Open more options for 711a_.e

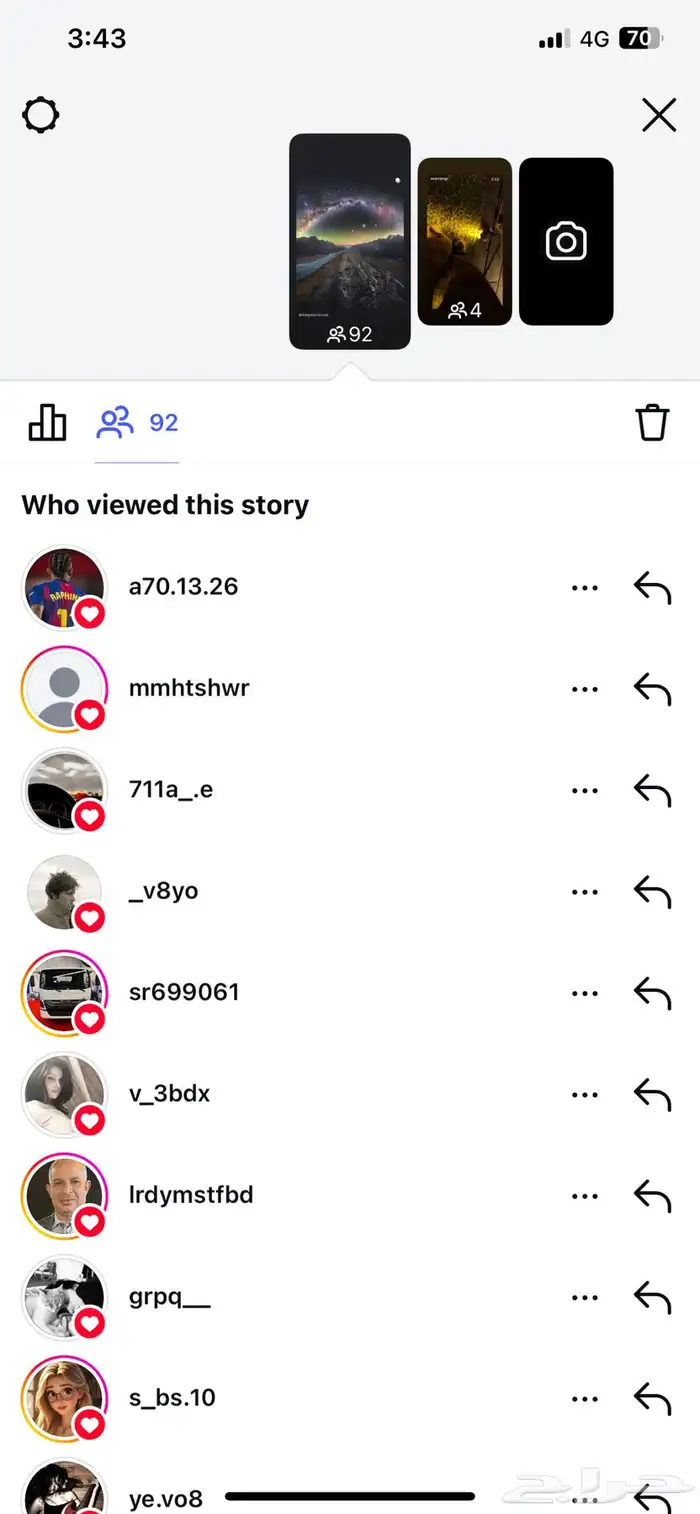[585, 791]
